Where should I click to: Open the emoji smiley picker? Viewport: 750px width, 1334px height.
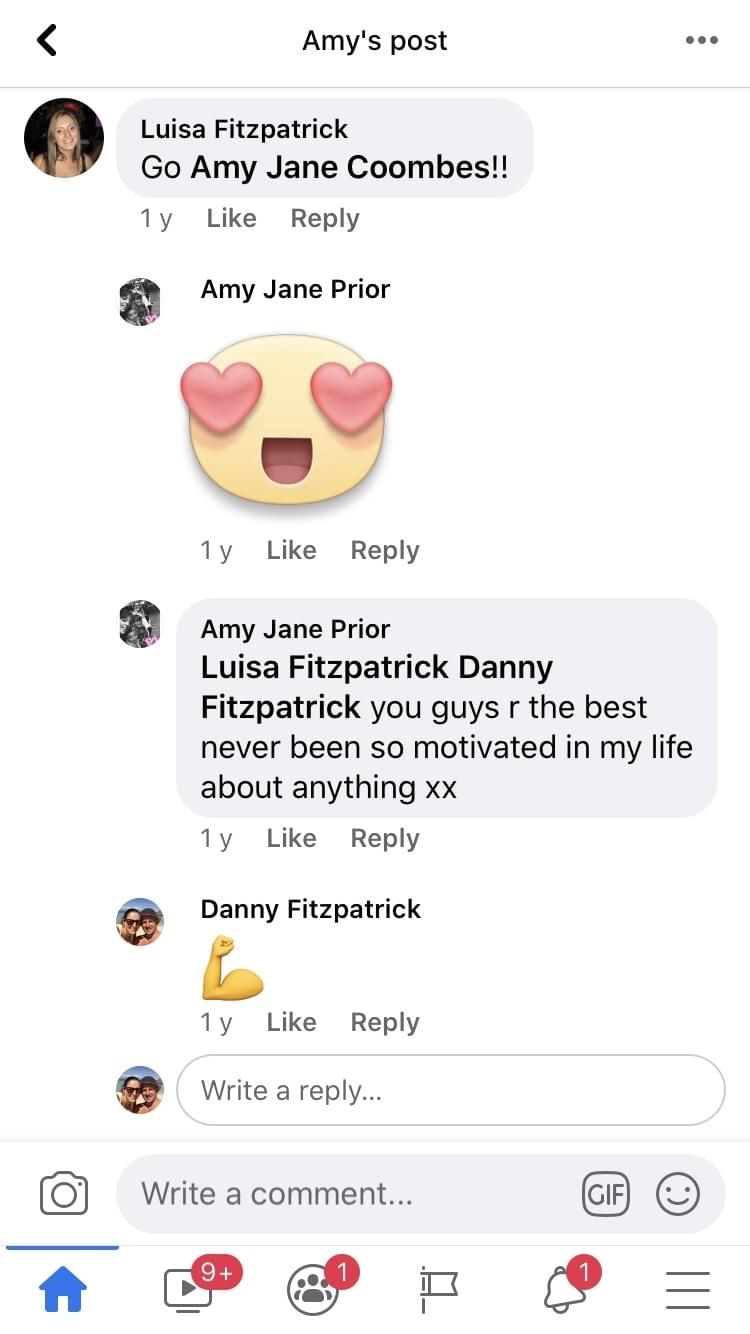tap(677, 1193)
